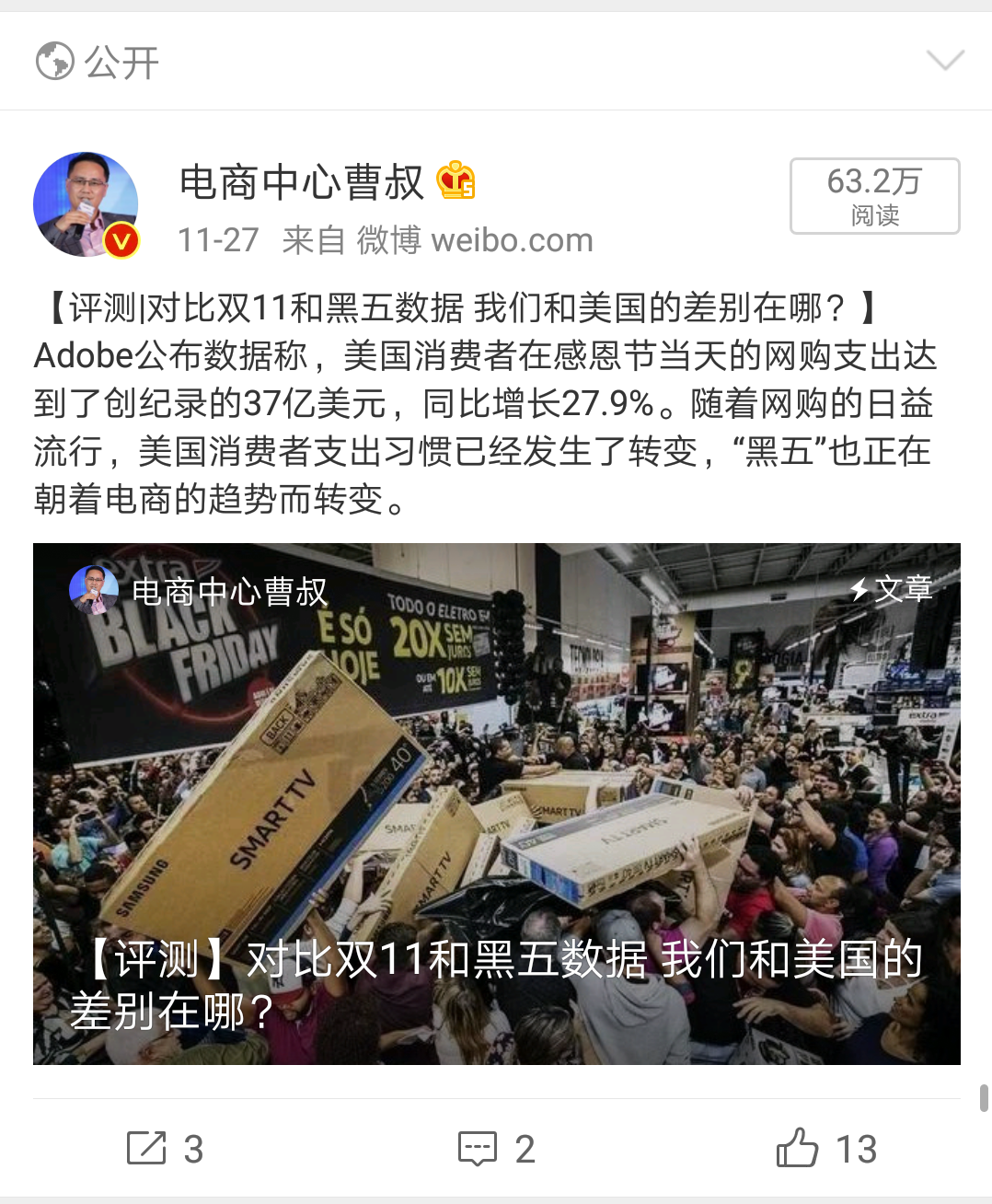This screenshot has height=1204, width=992.
Task: Expand the dropdown chevron beside 公开
Action: [945, 62]
